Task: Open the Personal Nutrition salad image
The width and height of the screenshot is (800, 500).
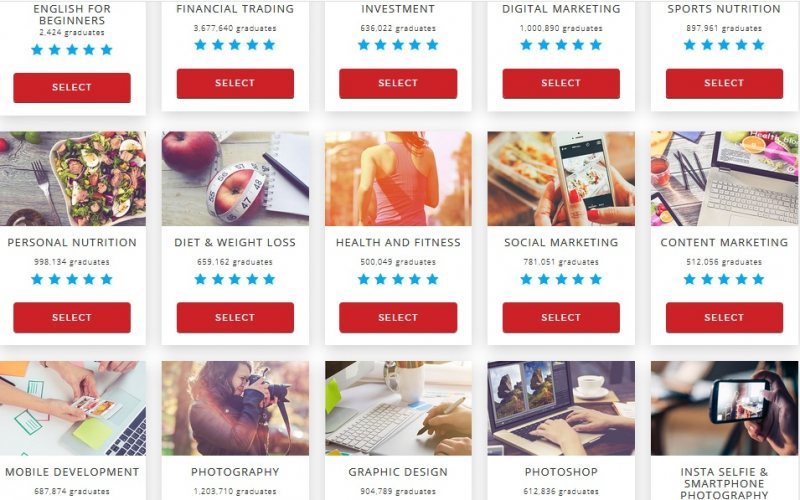Action: tap(72, 178)
